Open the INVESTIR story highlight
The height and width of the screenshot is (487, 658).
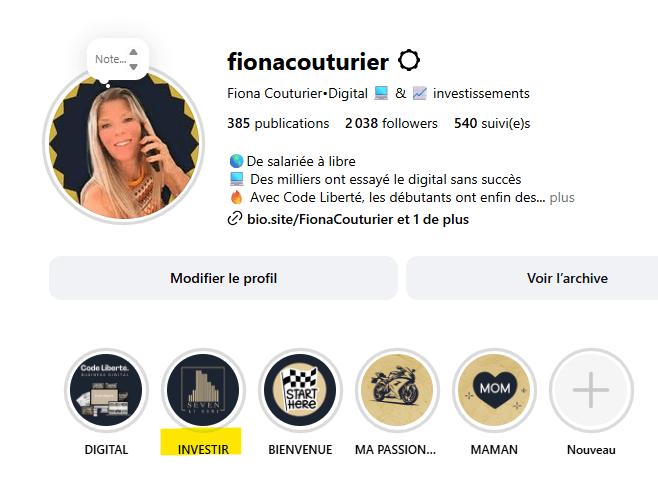point(203,389)
